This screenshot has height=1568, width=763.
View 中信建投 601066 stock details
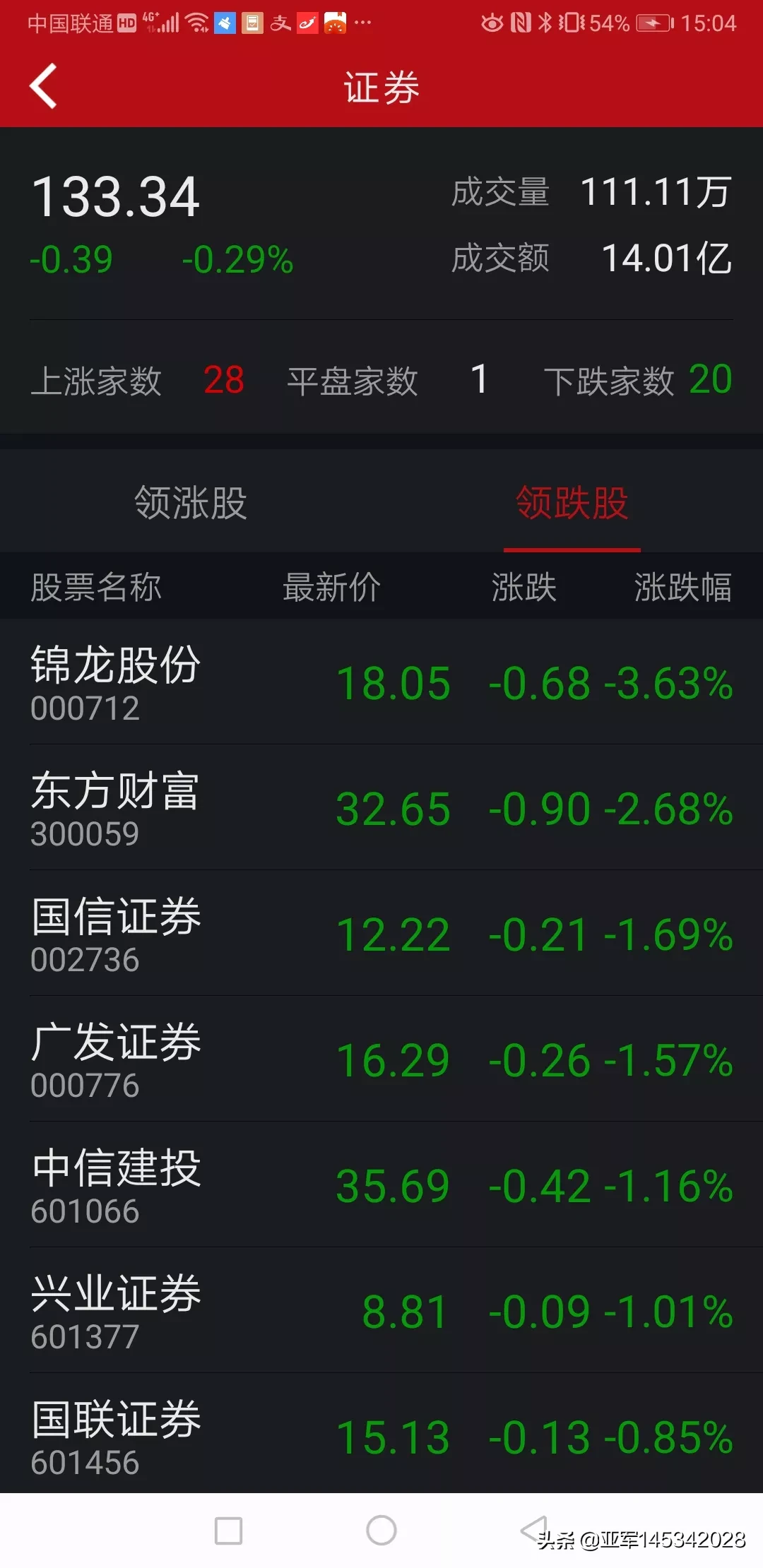tap(381, 1184)
